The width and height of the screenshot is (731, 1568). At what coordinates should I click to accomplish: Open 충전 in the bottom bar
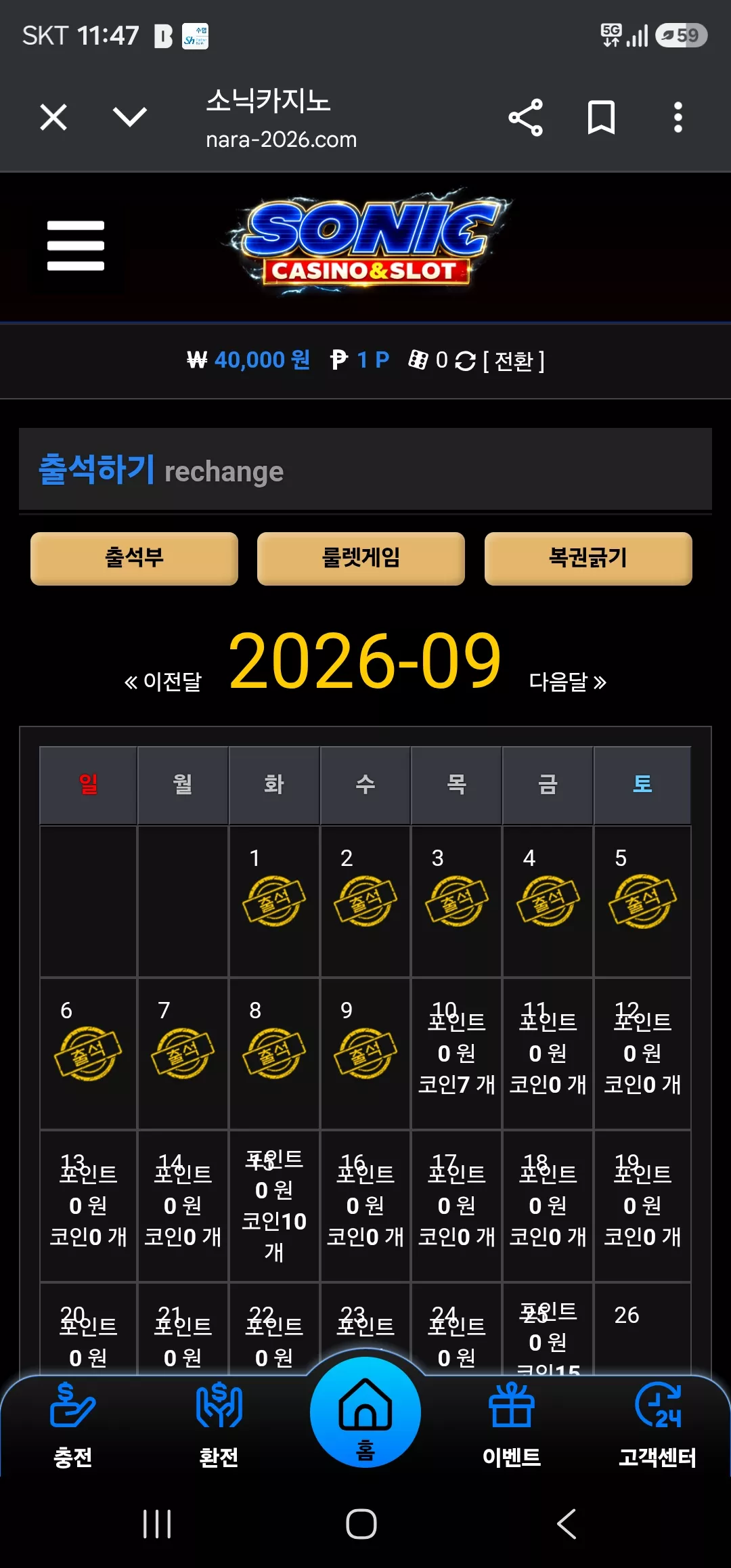(73, 1424)
